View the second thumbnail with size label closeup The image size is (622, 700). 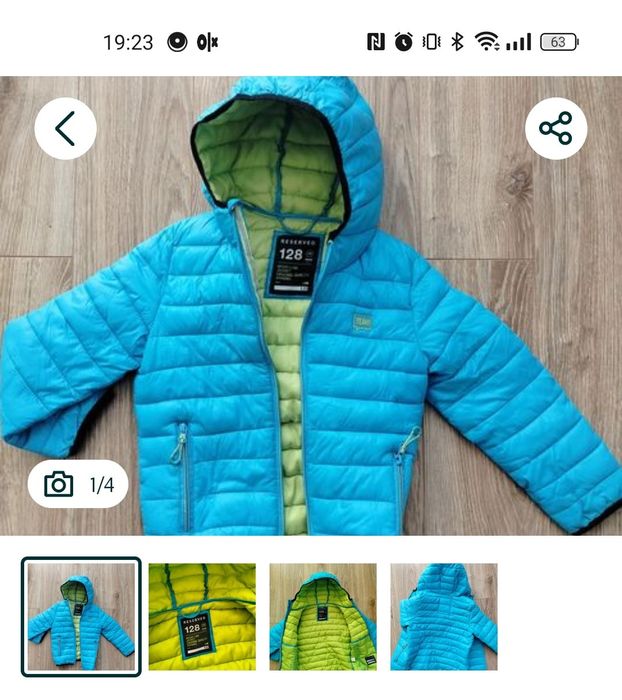click(x=202, y=617)
